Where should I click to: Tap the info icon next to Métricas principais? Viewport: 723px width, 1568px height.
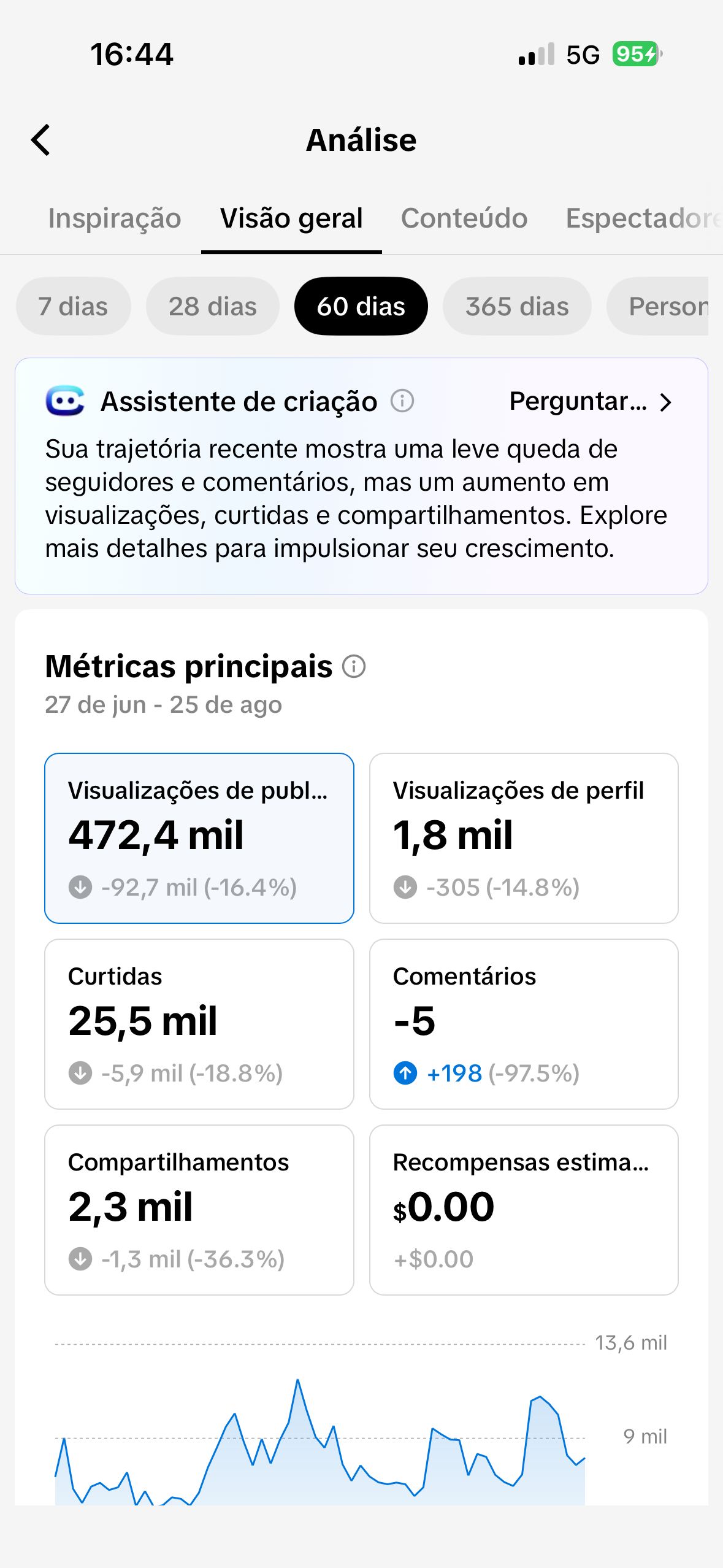[x=354, y=666]
